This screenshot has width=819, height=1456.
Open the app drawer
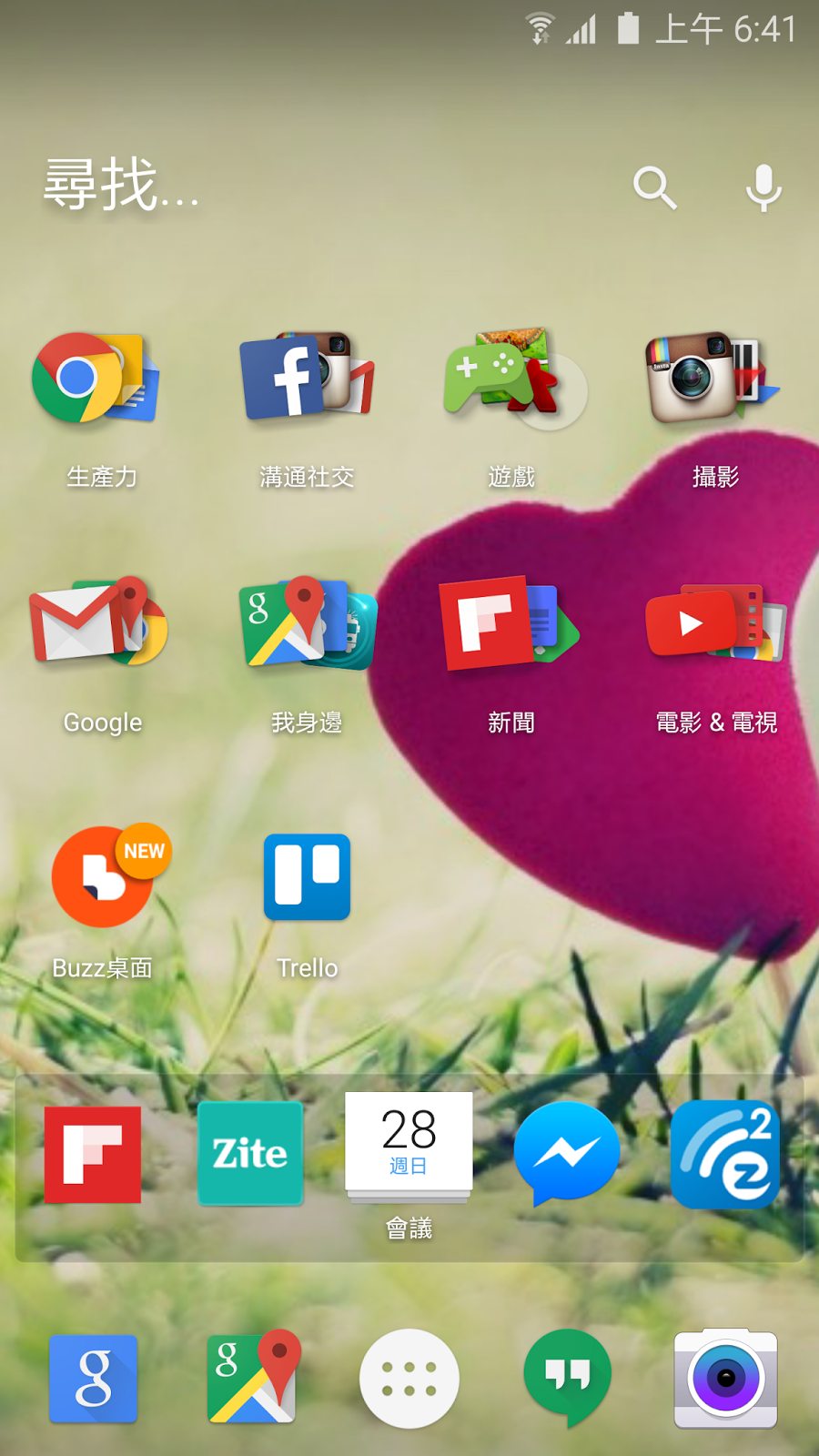(x=409, y=1378)
